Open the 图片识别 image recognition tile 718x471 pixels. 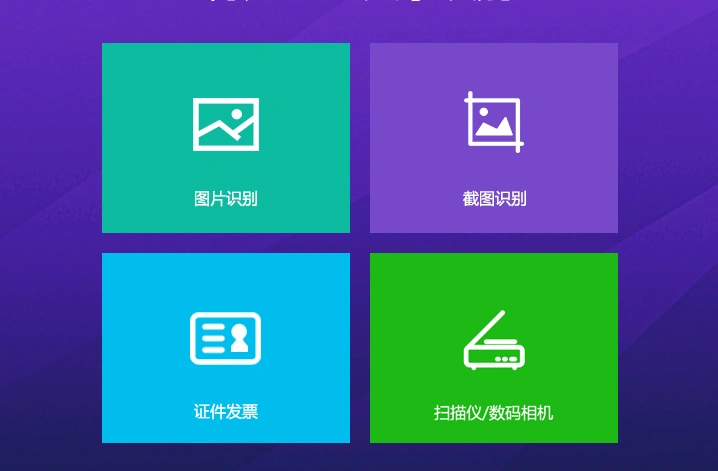click(226, 138)
